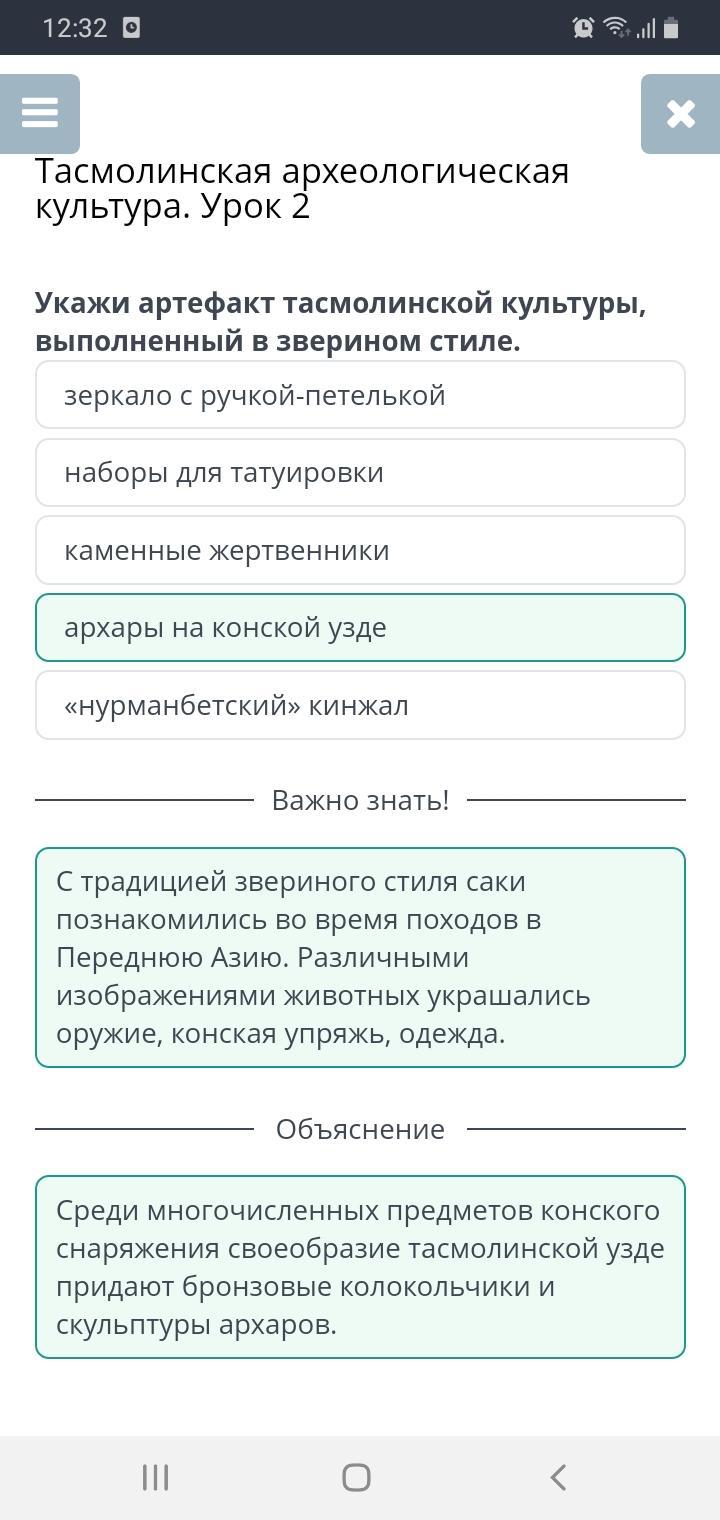
Task: Select «нурманбетский» кинжал option
Action: [360, 705]
